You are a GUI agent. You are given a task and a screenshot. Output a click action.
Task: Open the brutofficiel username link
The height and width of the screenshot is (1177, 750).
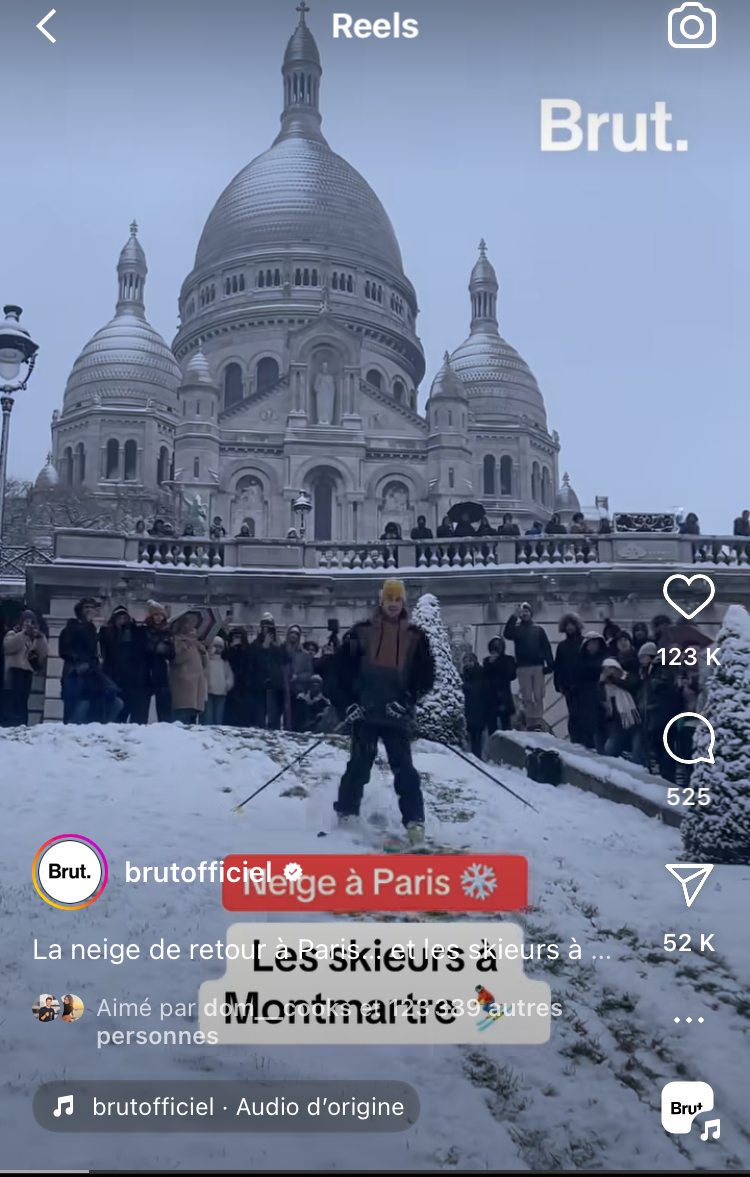point(198,872)
